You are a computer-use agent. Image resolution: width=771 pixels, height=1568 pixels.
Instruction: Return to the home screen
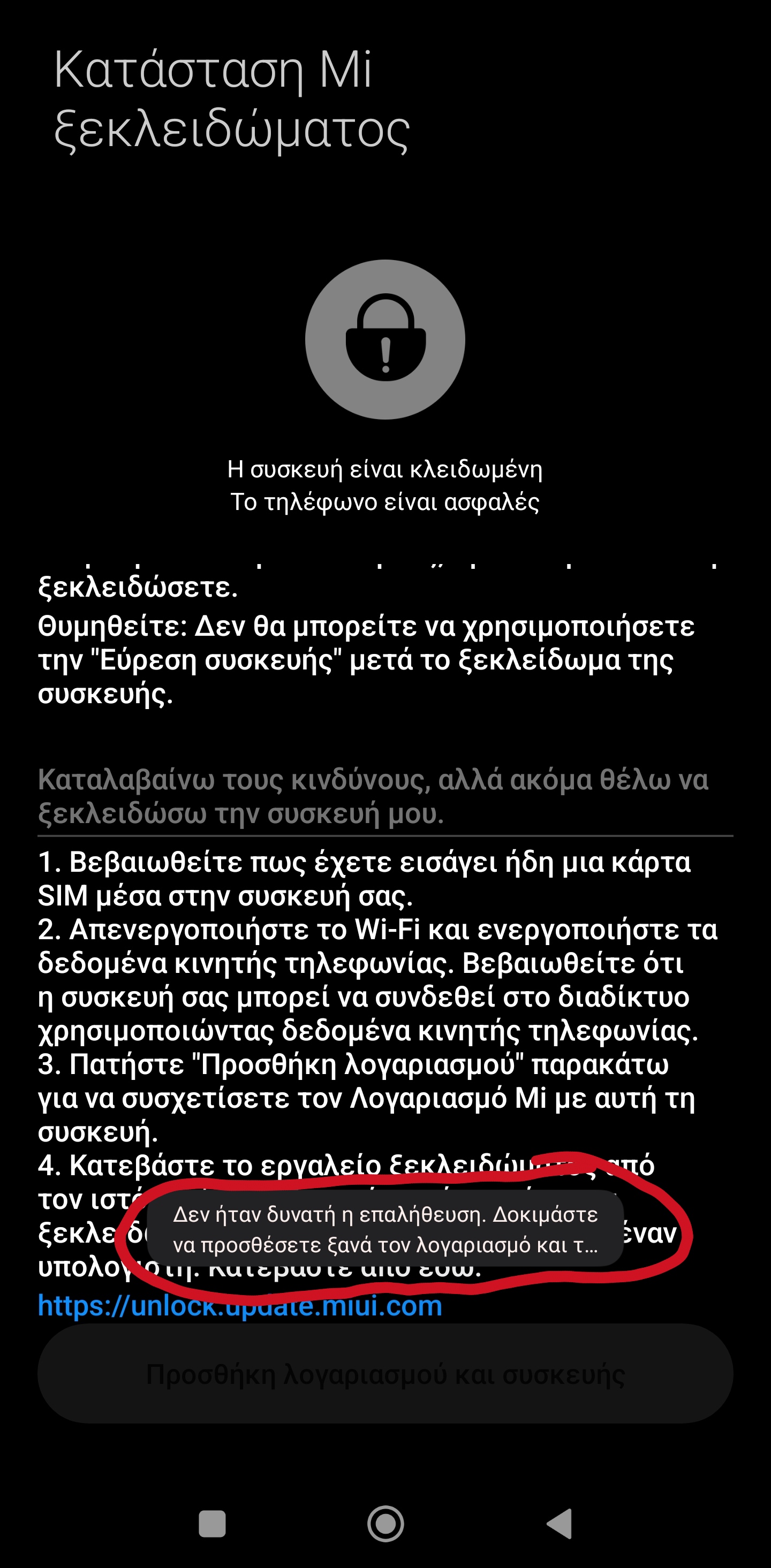tap(385, 1524)
